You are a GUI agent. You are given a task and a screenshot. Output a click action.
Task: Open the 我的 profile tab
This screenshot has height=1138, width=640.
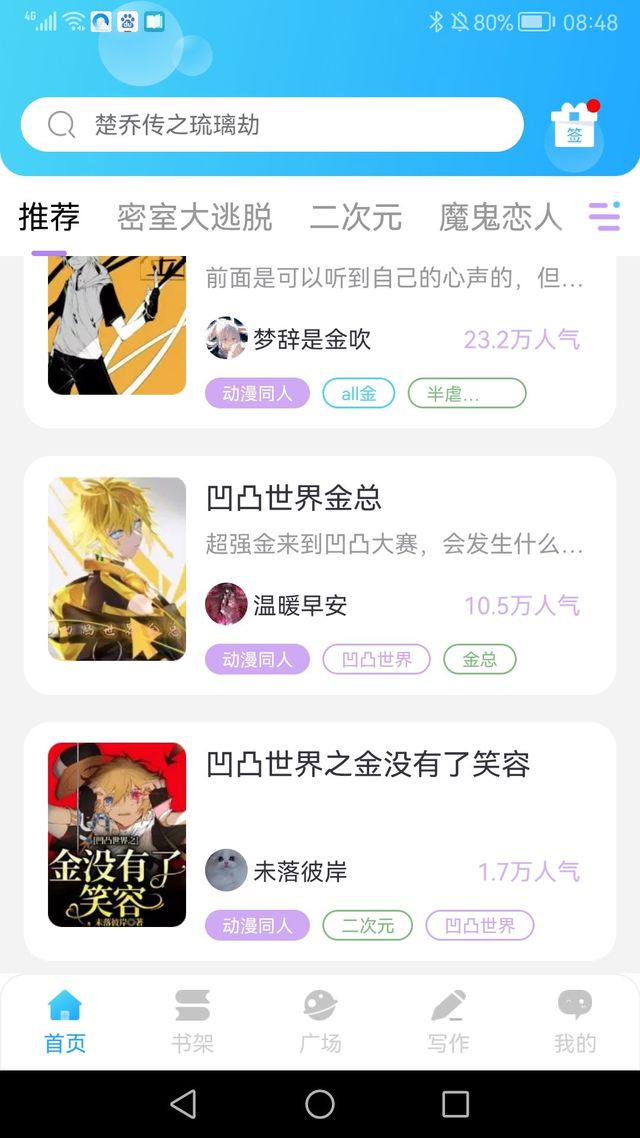coord(575,1020)
